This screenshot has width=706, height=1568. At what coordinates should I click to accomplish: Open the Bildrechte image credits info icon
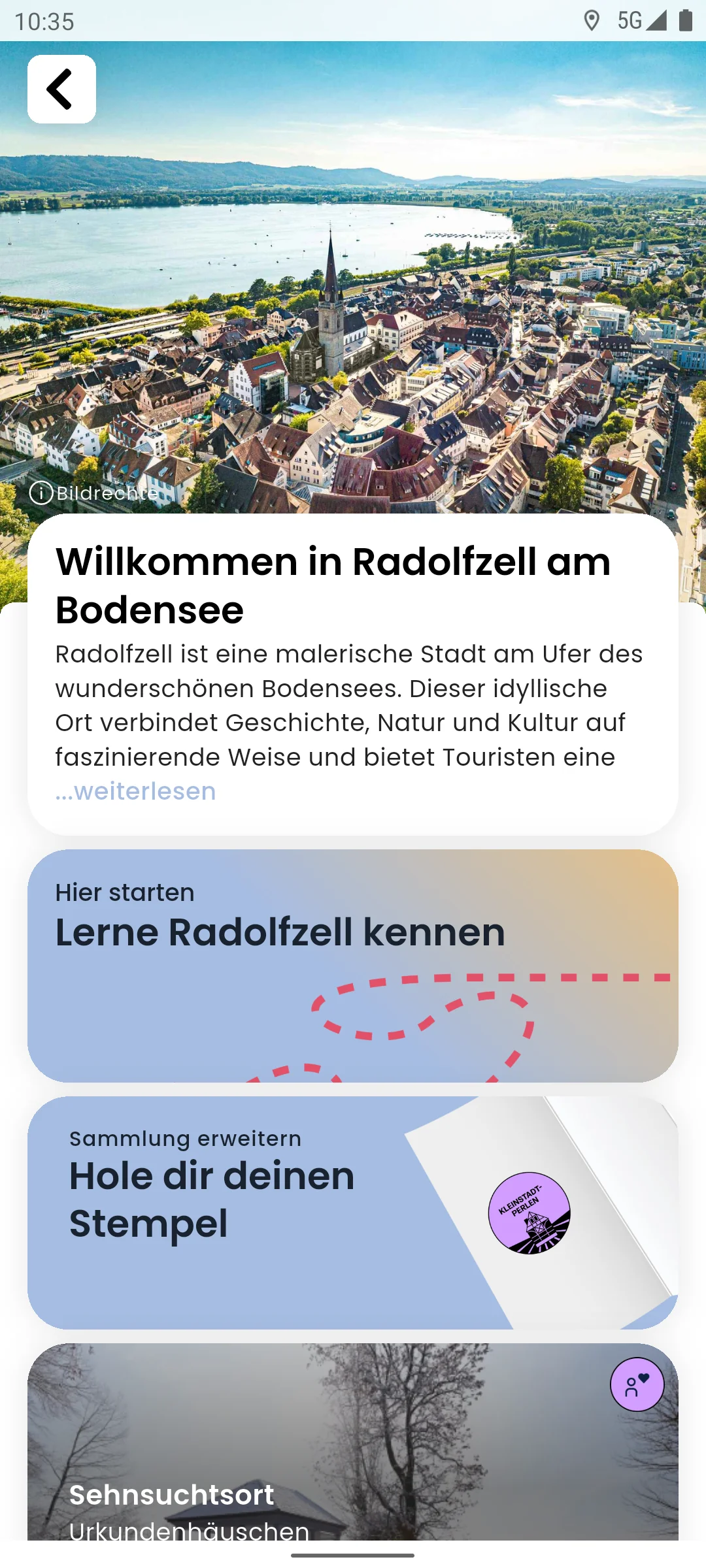tap(41, 493)
